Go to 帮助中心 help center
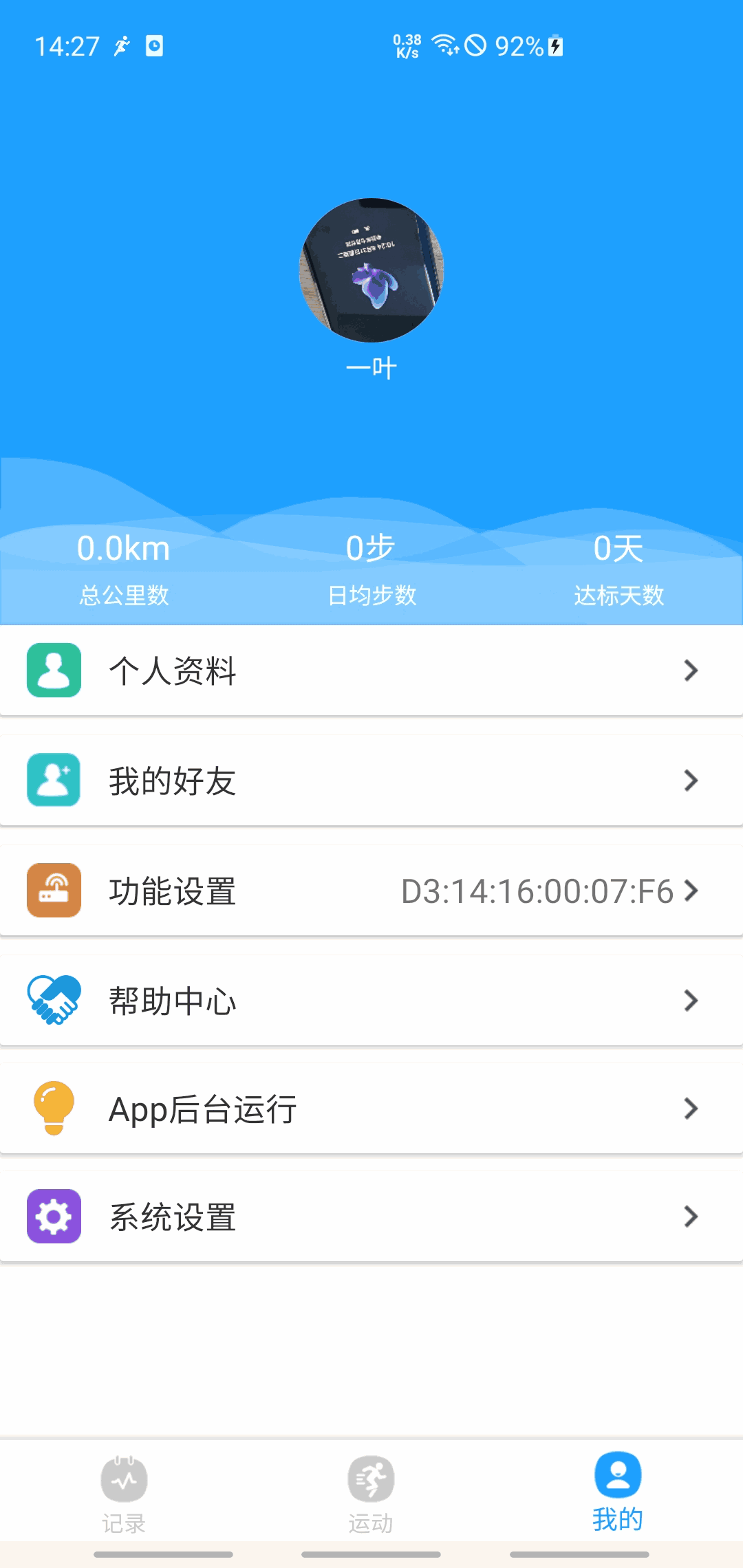This screenshot has width=743, height=1568. 371,1001
